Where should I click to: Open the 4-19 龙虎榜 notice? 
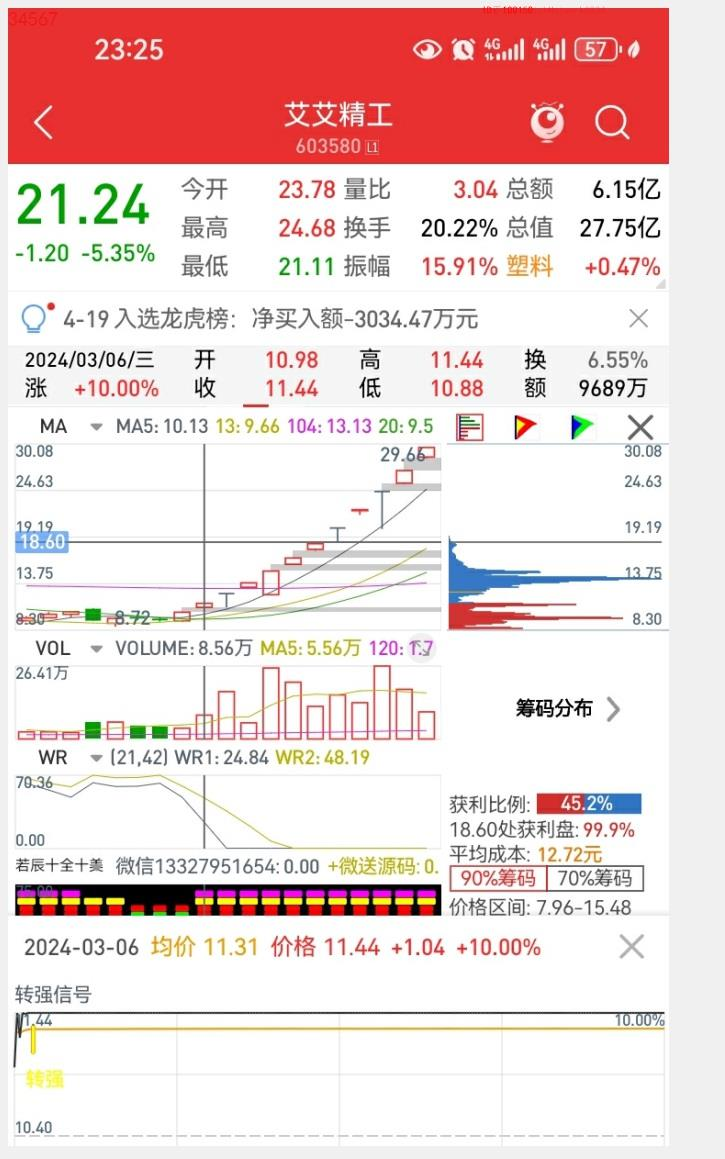[x=270, y=319]
